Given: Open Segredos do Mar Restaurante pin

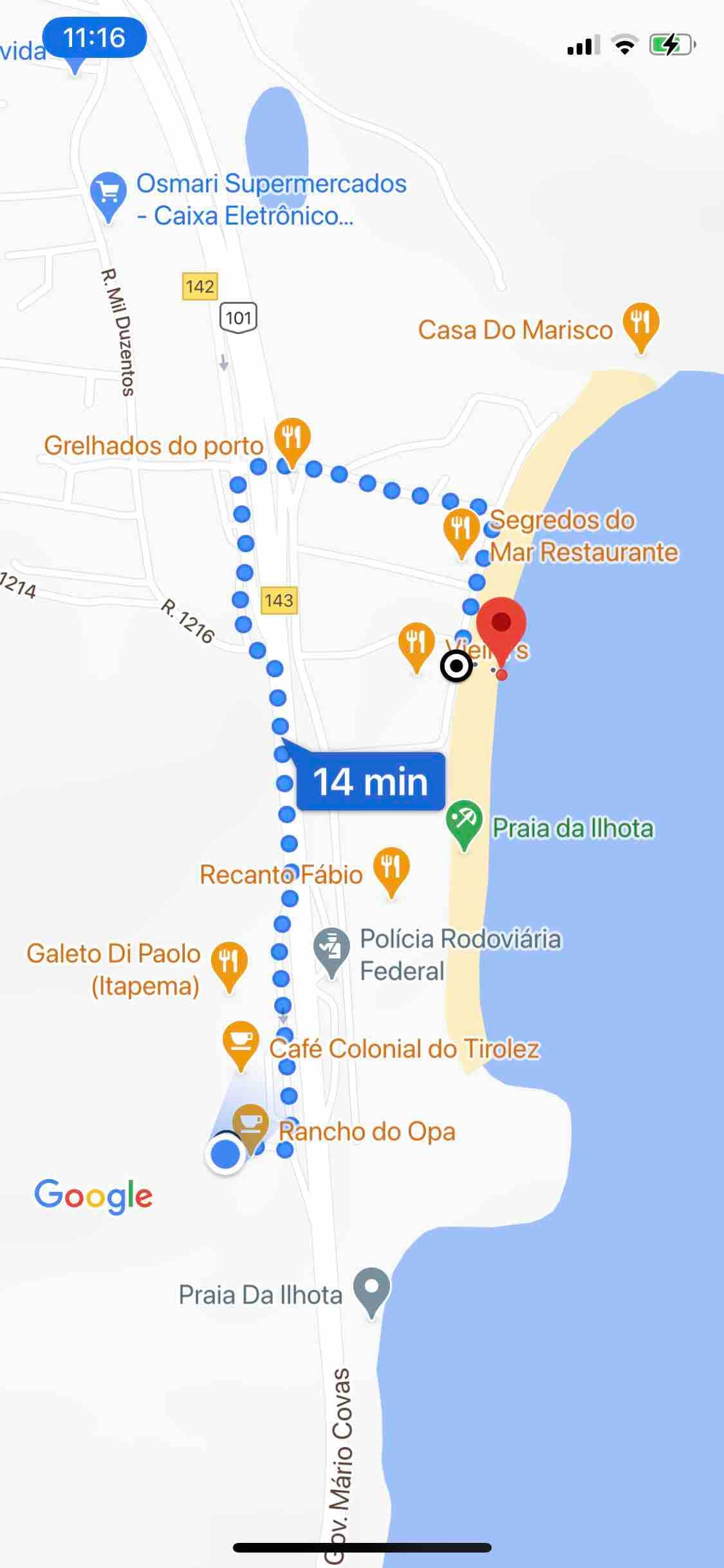Looking at the screenshot, I should coord(461,530).
